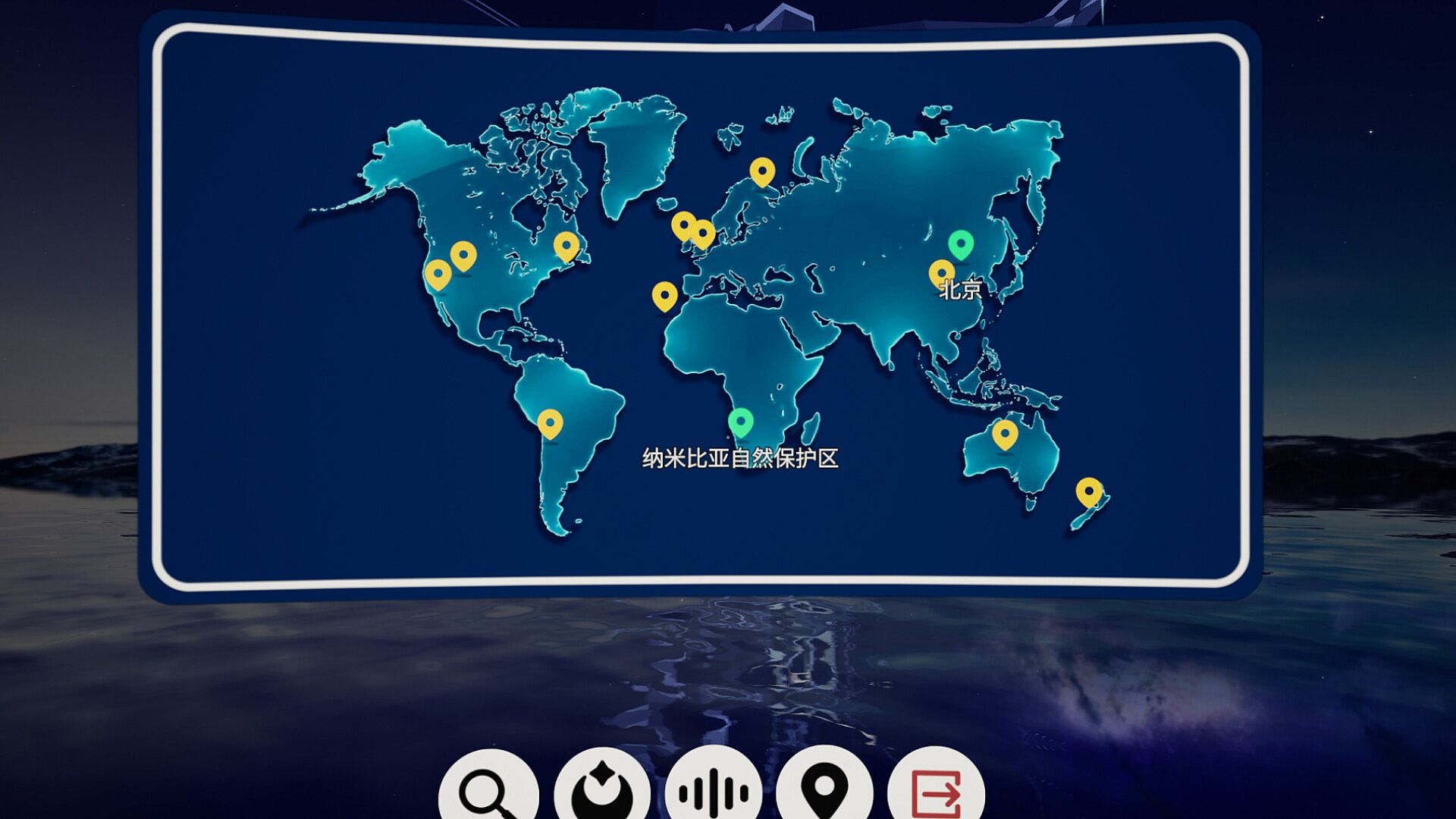Select the yellow pin in New Zealand
Viewport: 1456px width, 819px height.
pos(1089,491)
